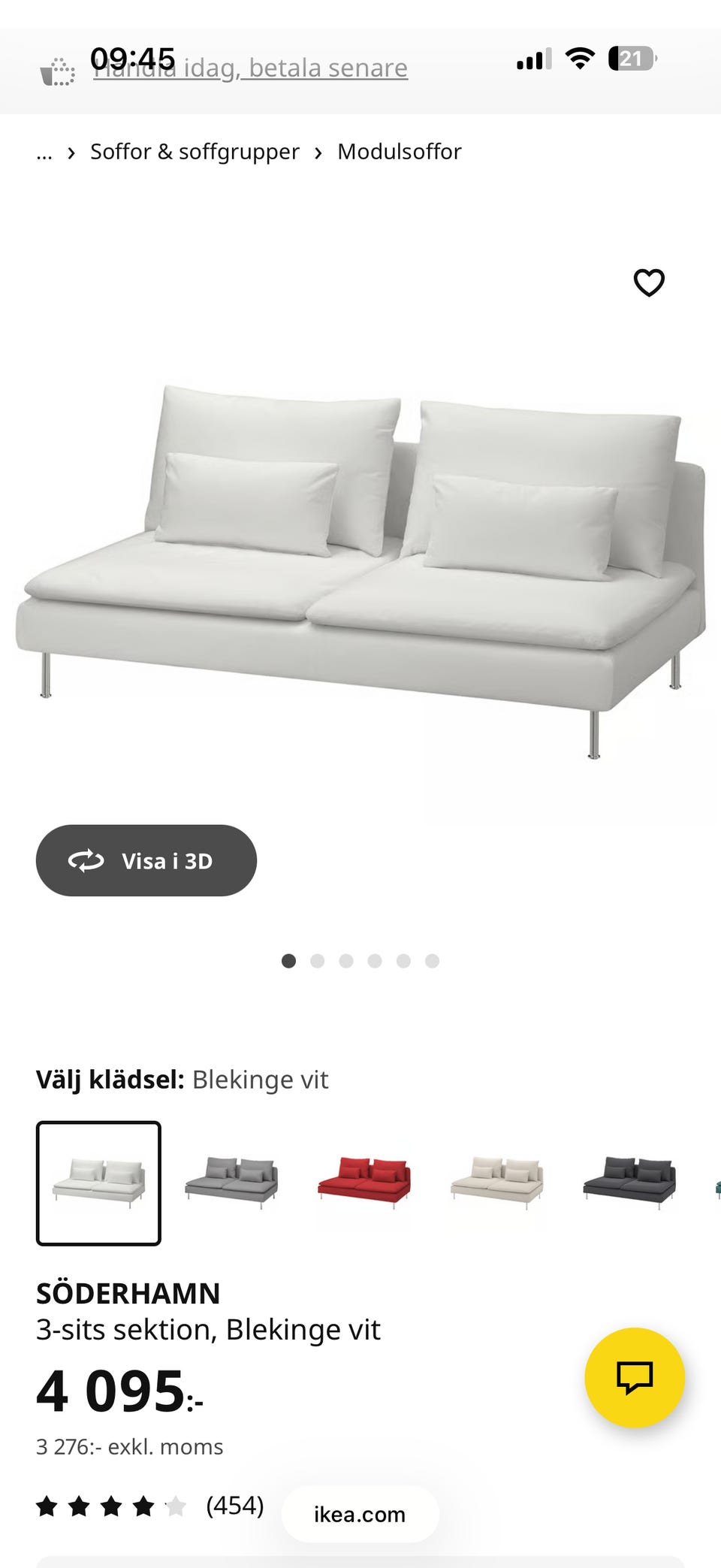Navigate to Soffor & soffgrupper

tap(194, 151)
